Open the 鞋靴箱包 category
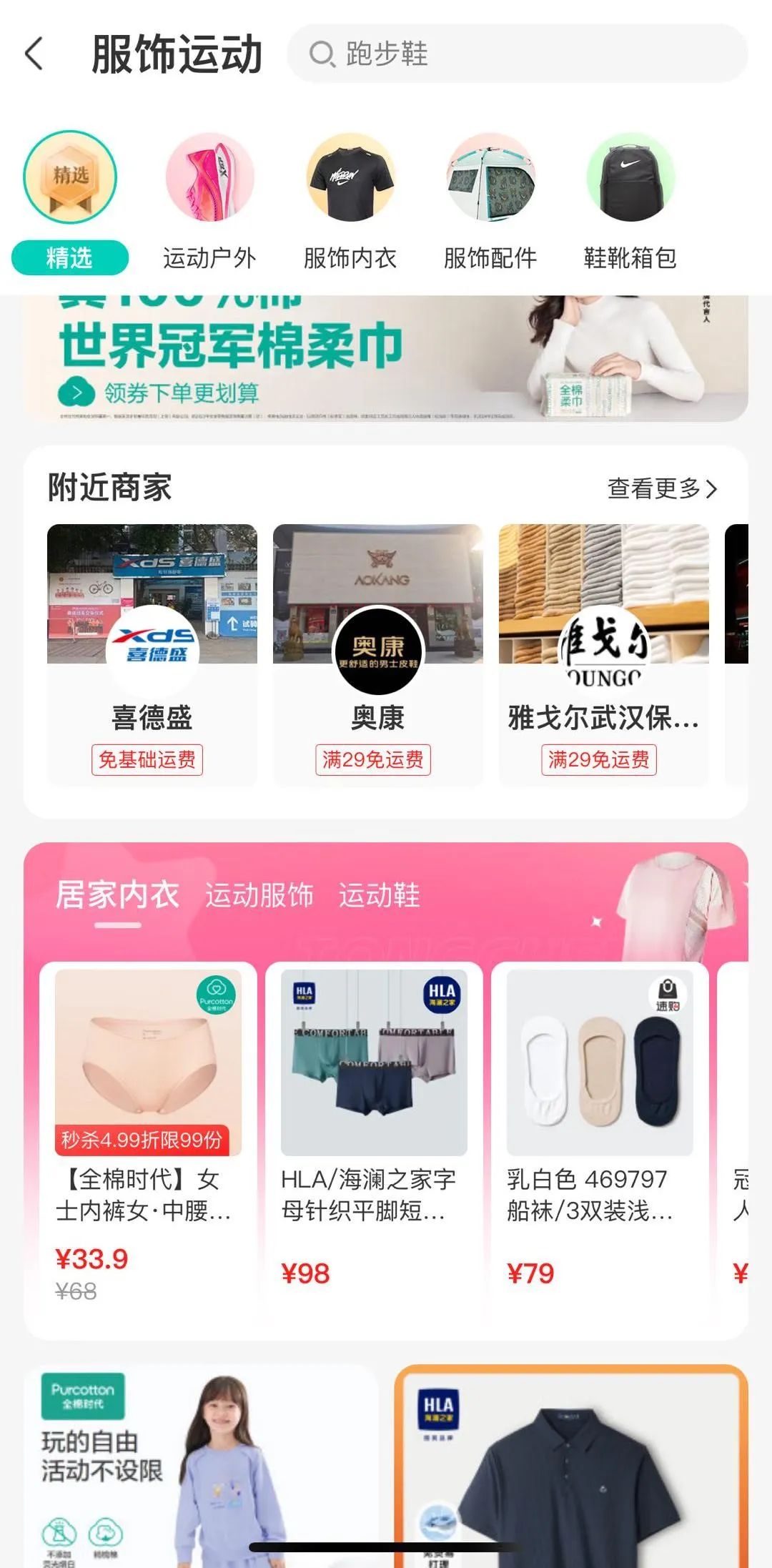 630,202
